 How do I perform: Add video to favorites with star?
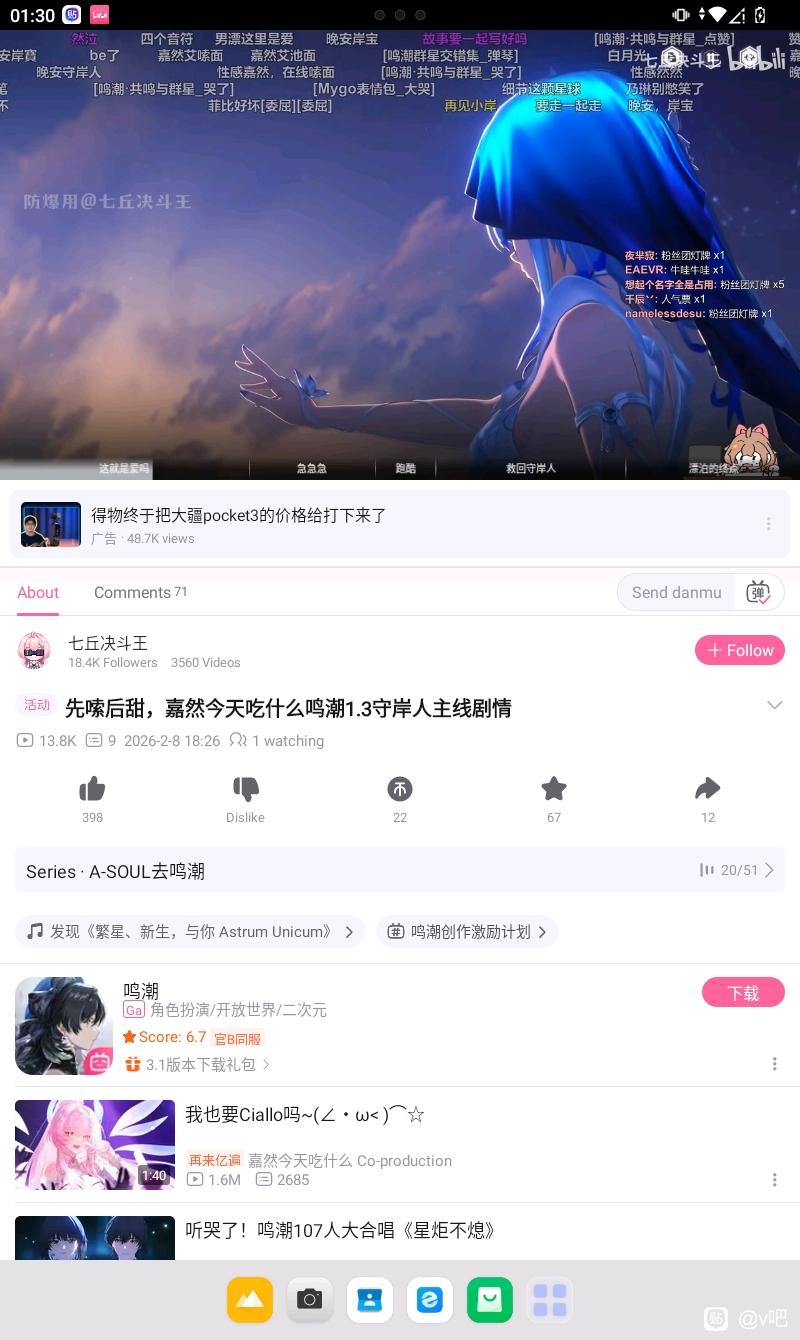[554, 789]
